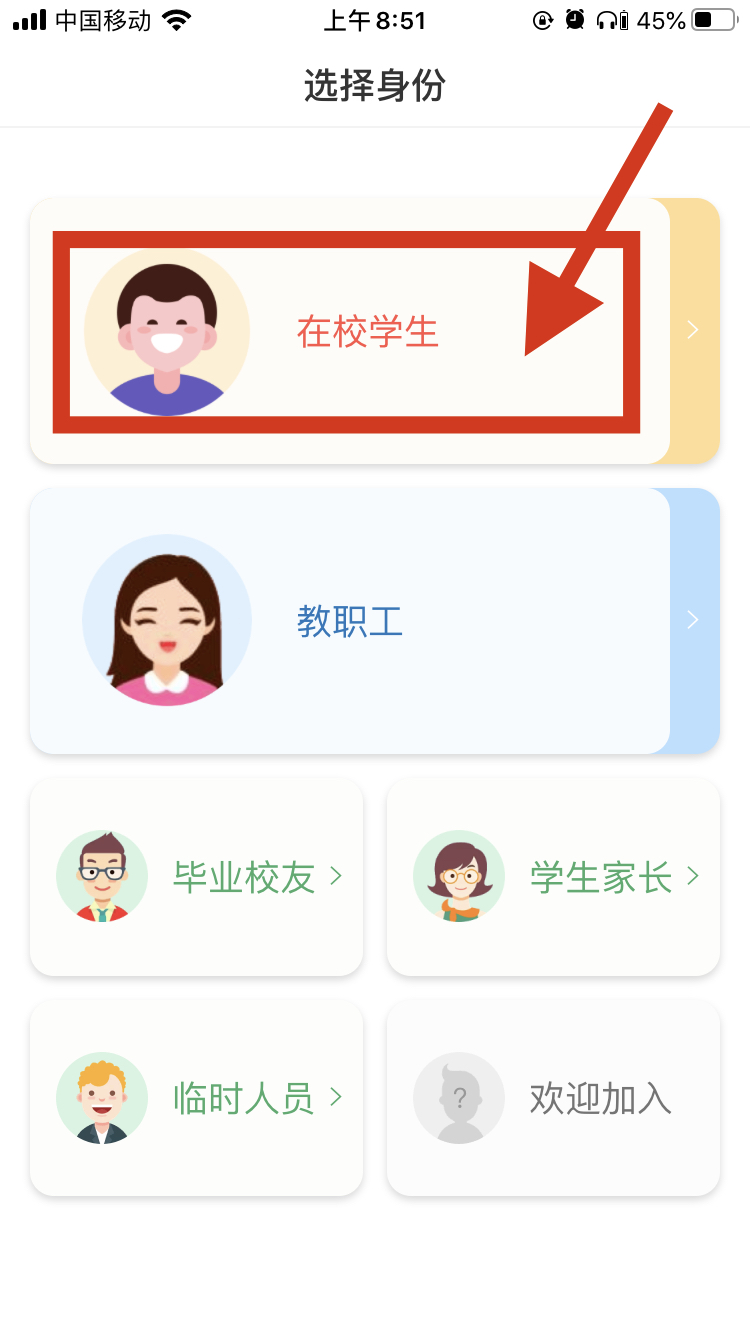Image resolution: width=750 pixels, height=1334 pixels.
Task: Pick the 临时人员 identity
Action: pos(197,1098)
